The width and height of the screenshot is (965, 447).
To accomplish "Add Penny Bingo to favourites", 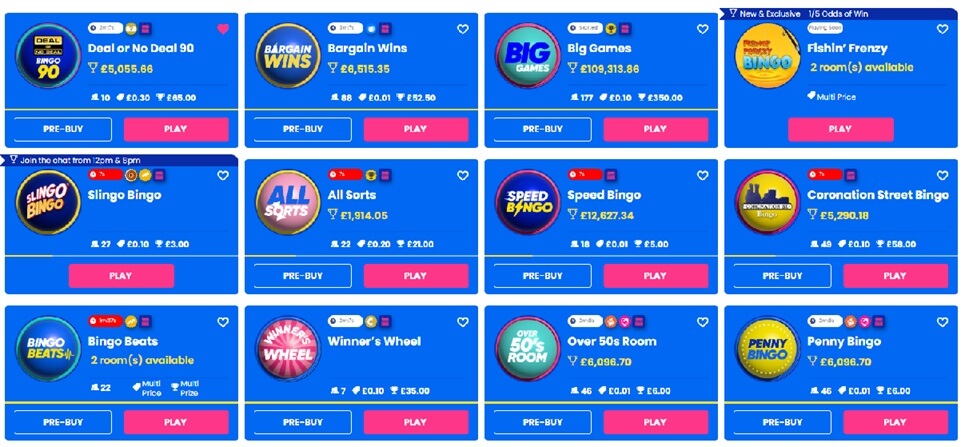I will [x=943, y=322].
